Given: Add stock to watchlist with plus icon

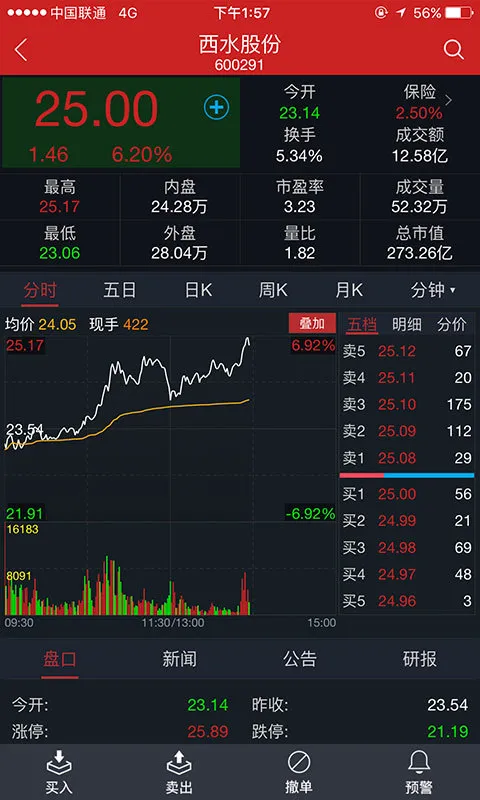Looking at the screenshot, I should coord(217,107).
